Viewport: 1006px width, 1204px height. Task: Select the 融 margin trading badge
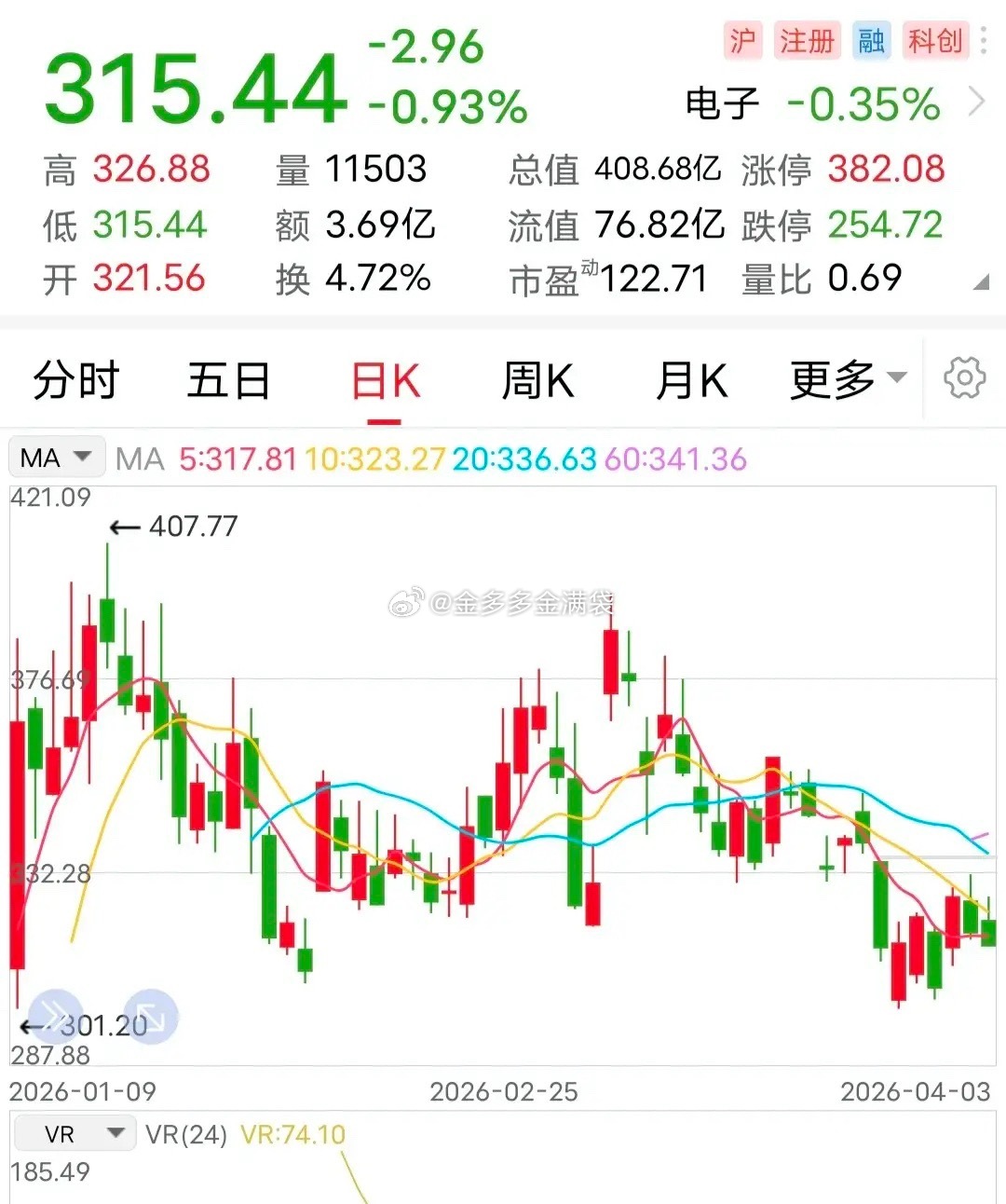tap(871, 41)
